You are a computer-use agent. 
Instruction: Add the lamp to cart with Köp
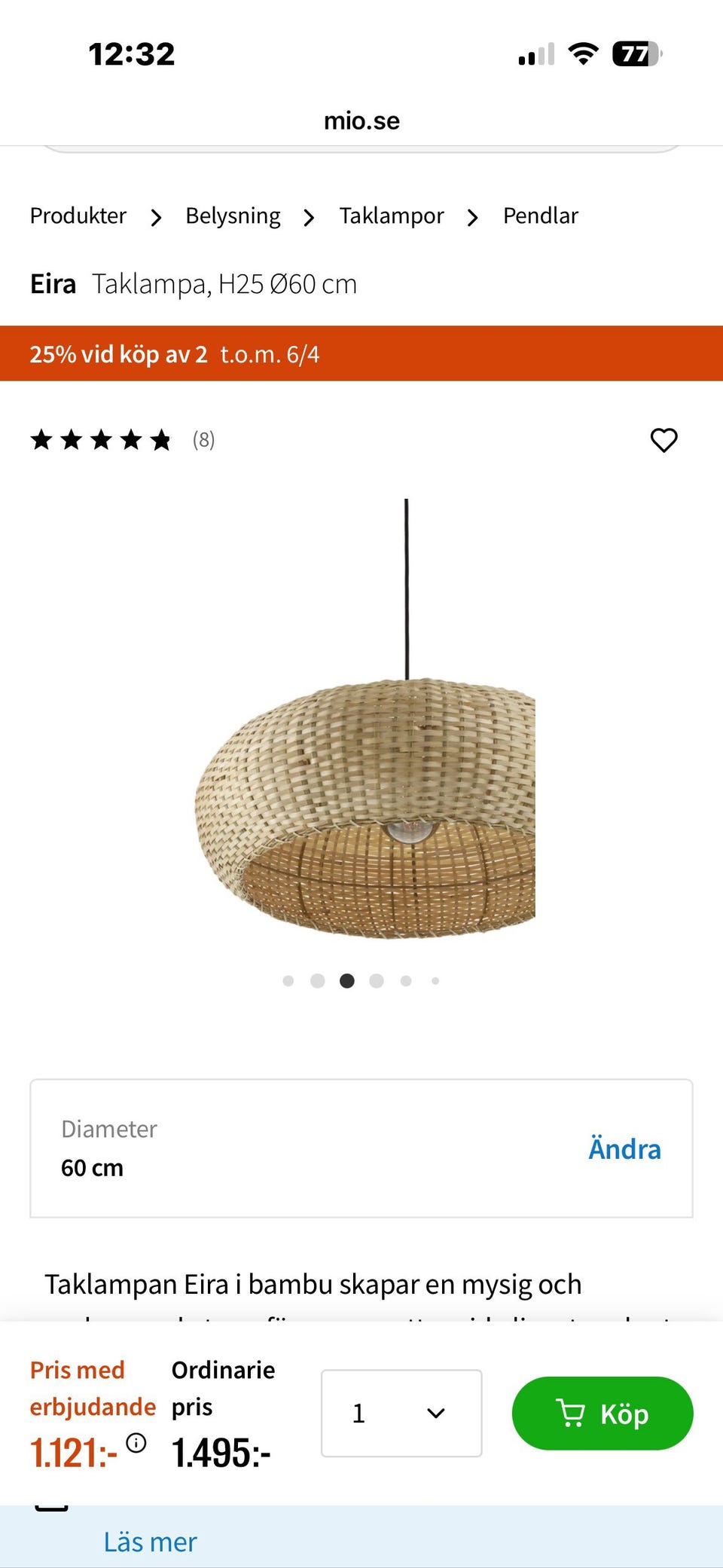coord(602,1414)
